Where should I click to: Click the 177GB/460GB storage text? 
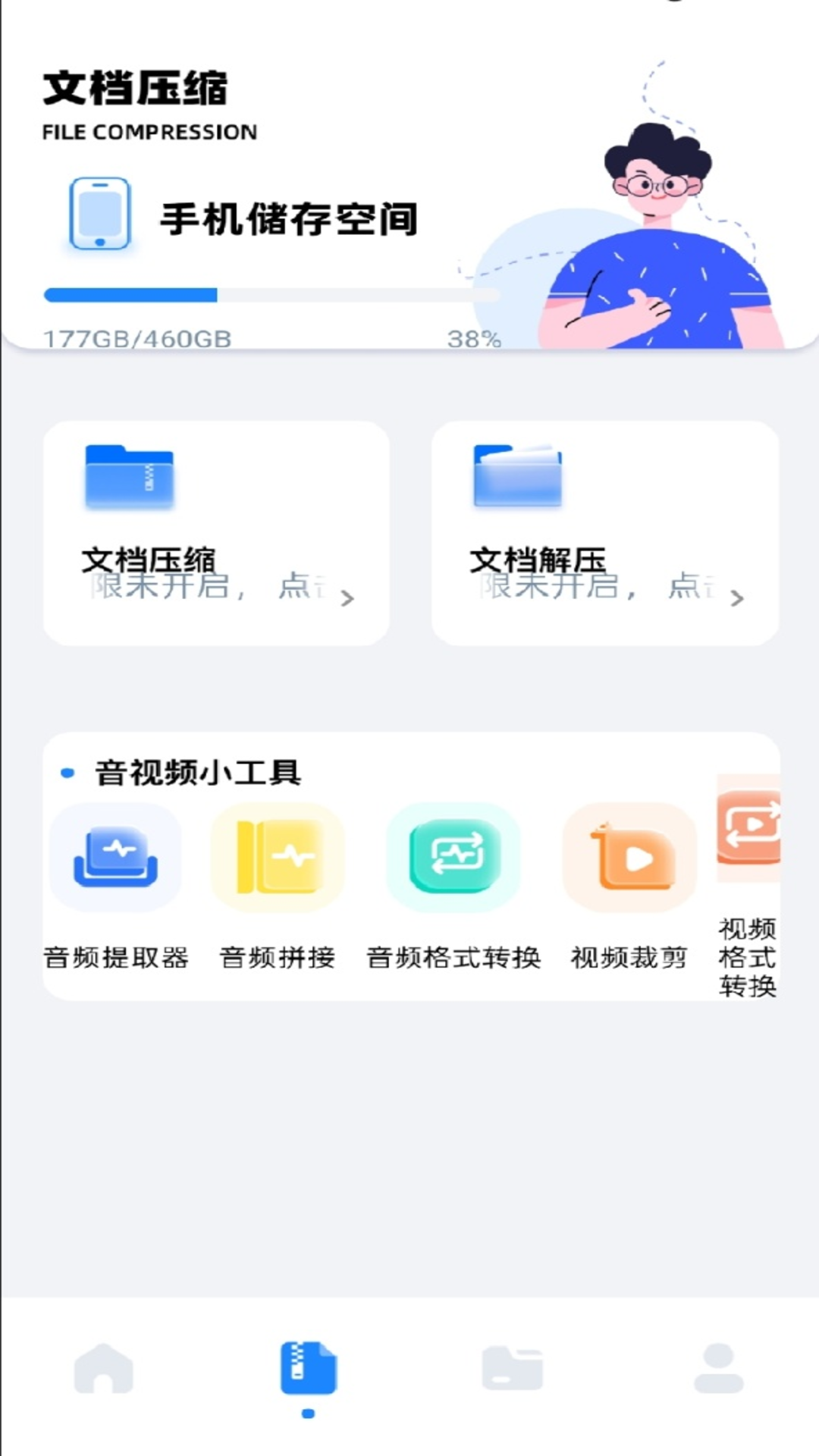(x=139, y=339)
